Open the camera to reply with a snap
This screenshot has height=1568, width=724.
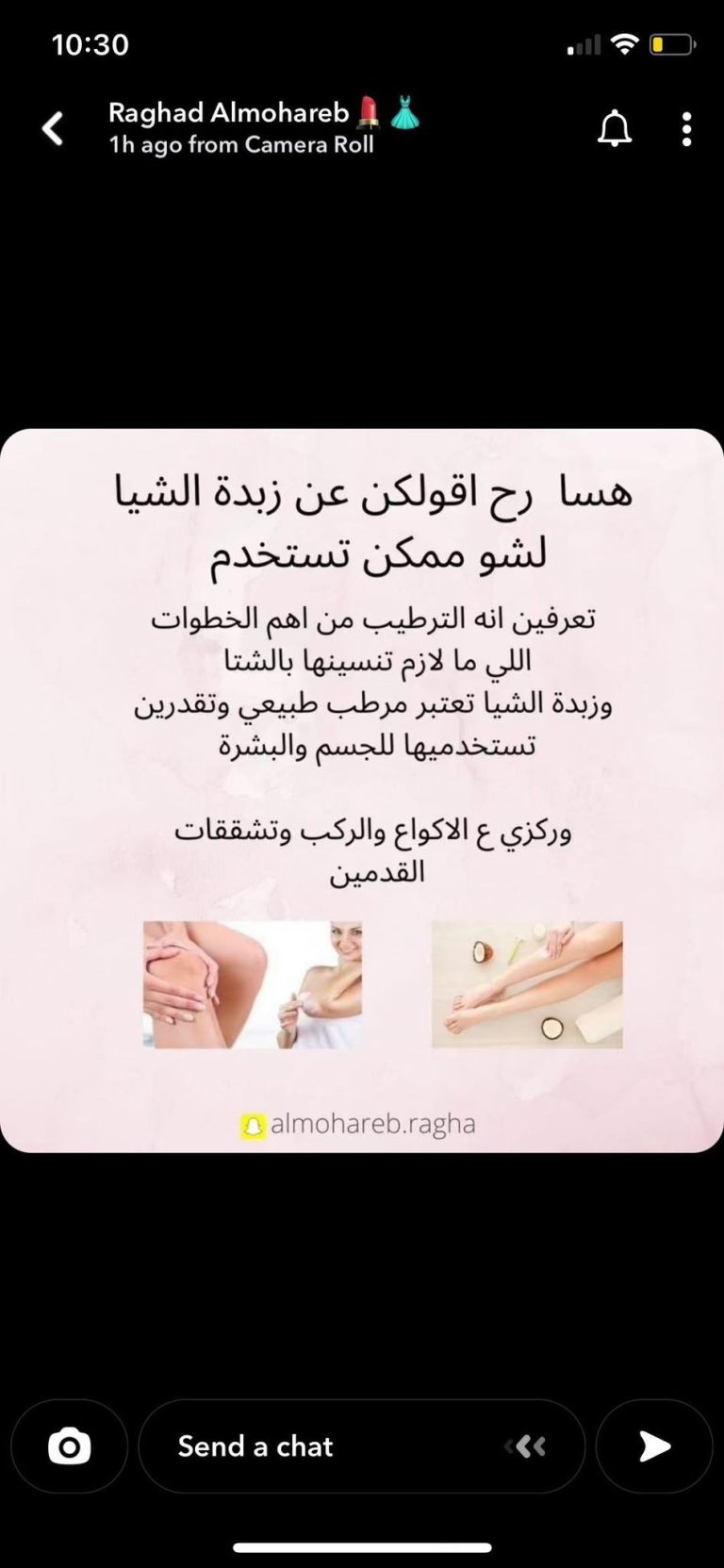(70, 1446)
